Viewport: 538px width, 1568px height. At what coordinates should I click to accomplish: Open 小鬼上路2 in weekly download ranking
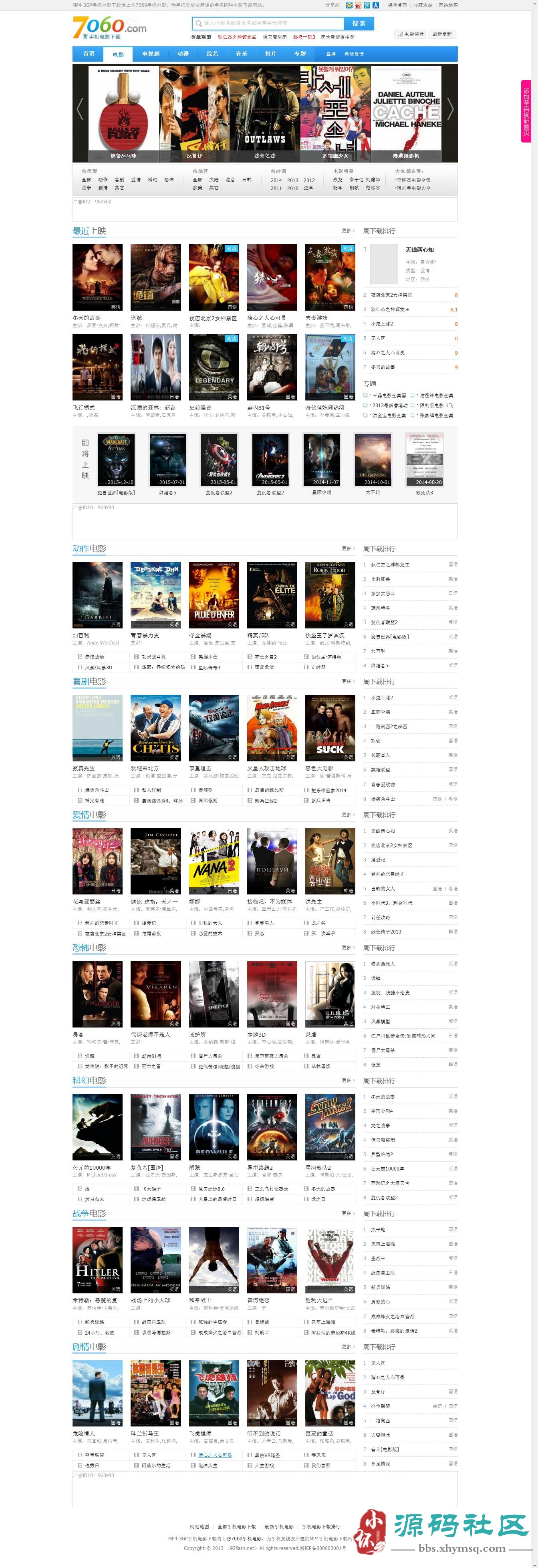(383, 324)
